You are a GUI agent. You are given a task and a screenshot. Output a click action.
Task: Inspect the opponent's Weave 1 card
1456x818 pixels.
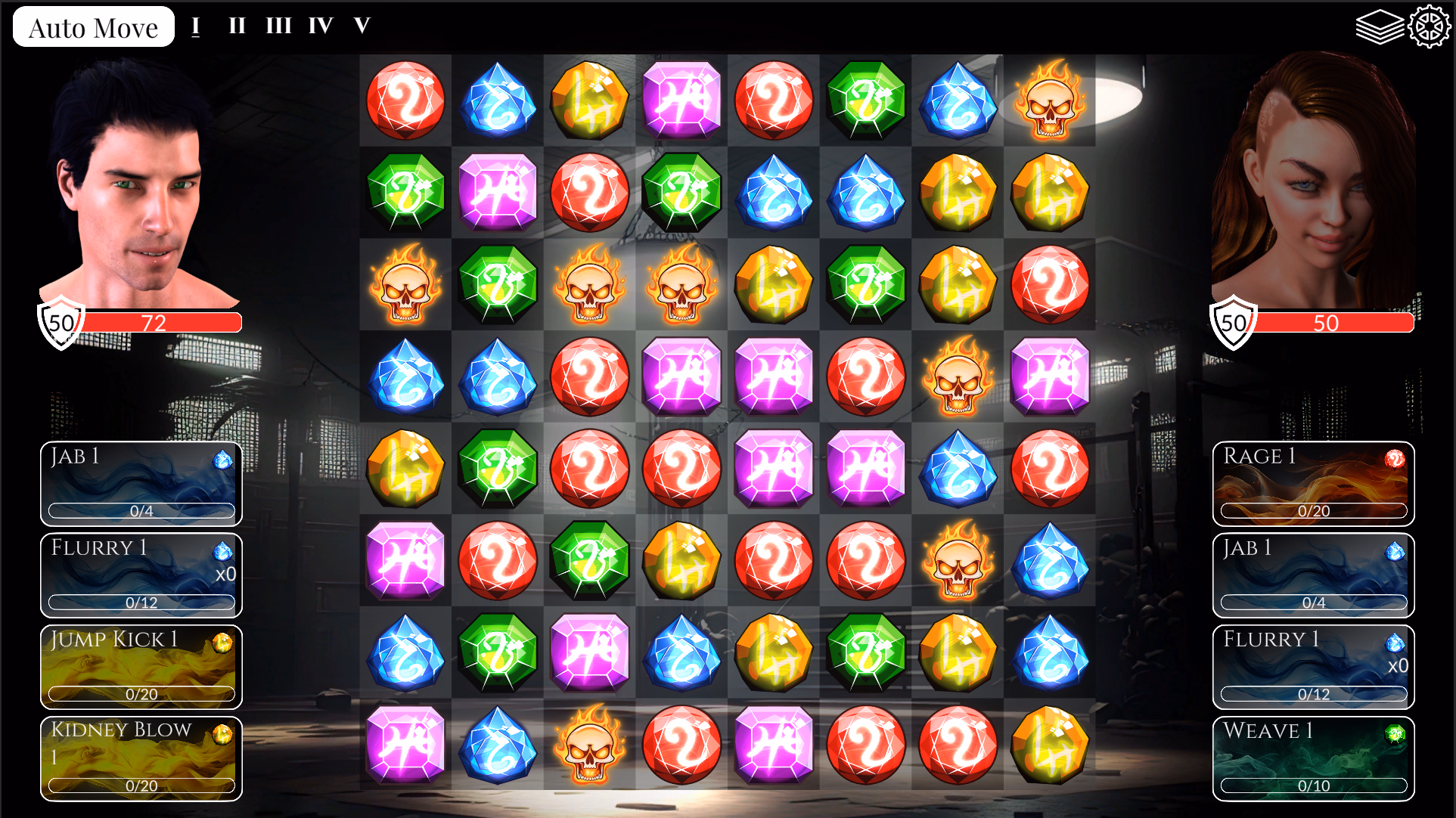pos(1313,758)
